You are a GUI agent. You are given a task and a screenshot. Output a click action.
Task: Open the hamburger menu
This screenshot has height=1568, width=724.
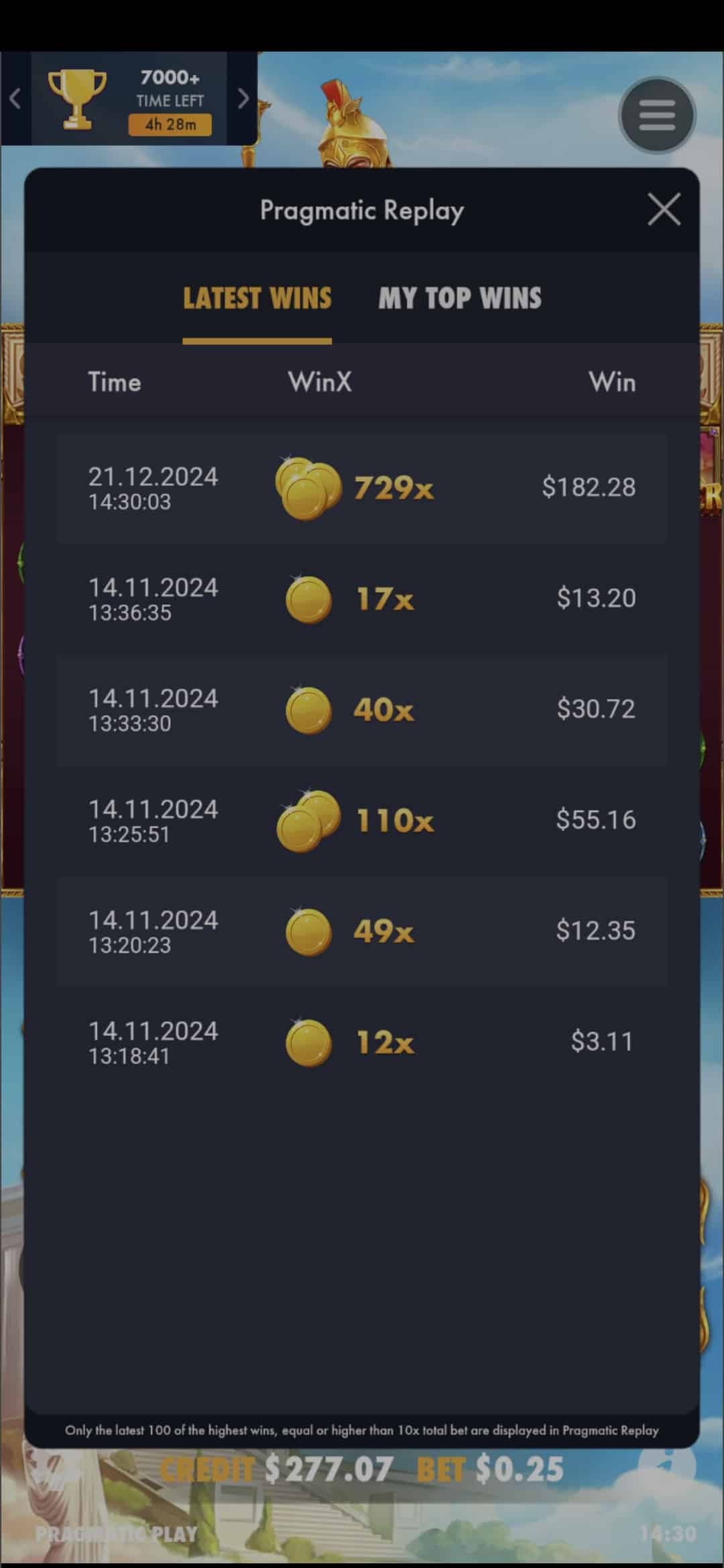click(x=657, y=115)
